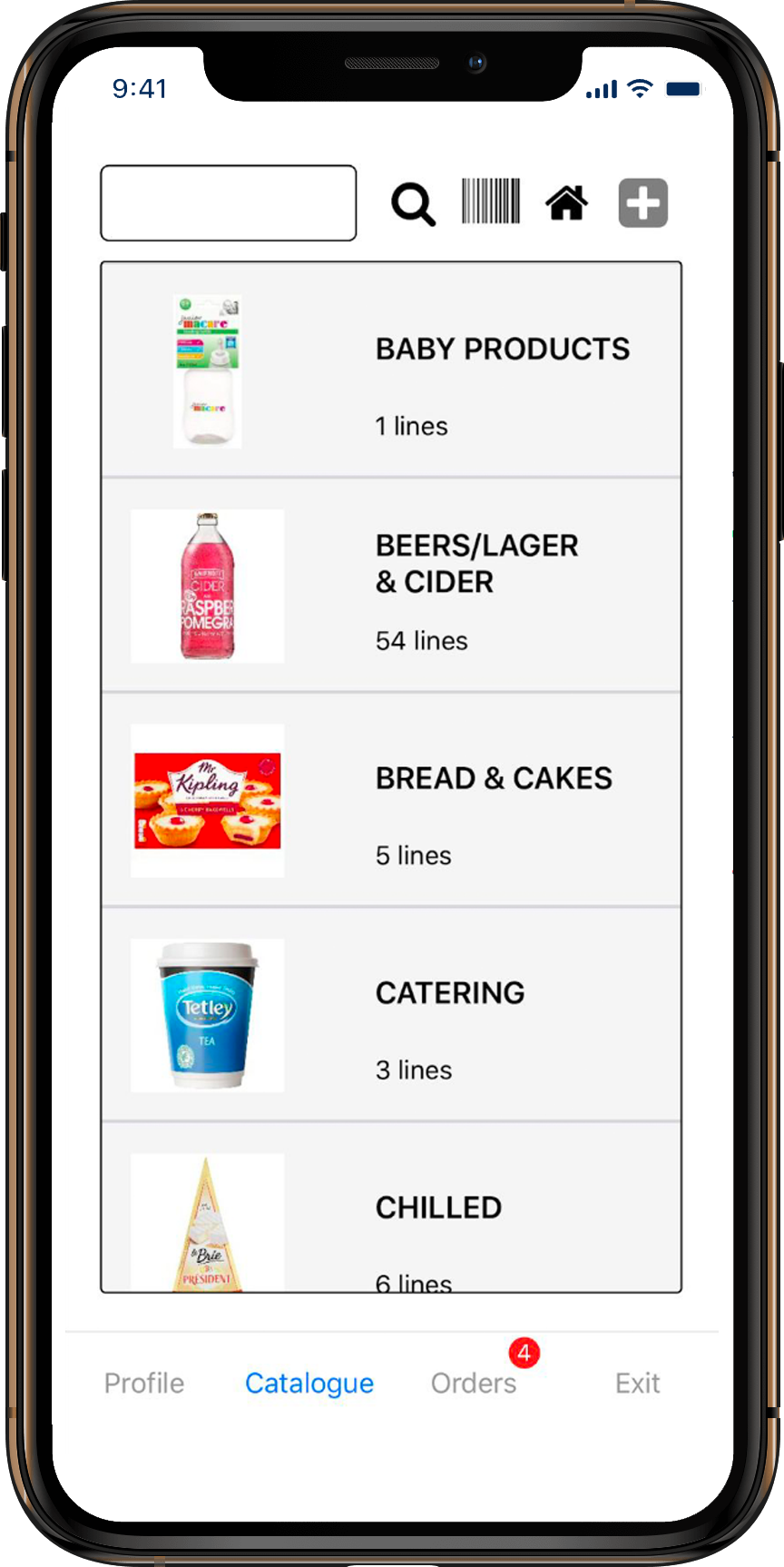View the Catering category
This screenshot has width=784, height=1567.
tap(391, 1015)
